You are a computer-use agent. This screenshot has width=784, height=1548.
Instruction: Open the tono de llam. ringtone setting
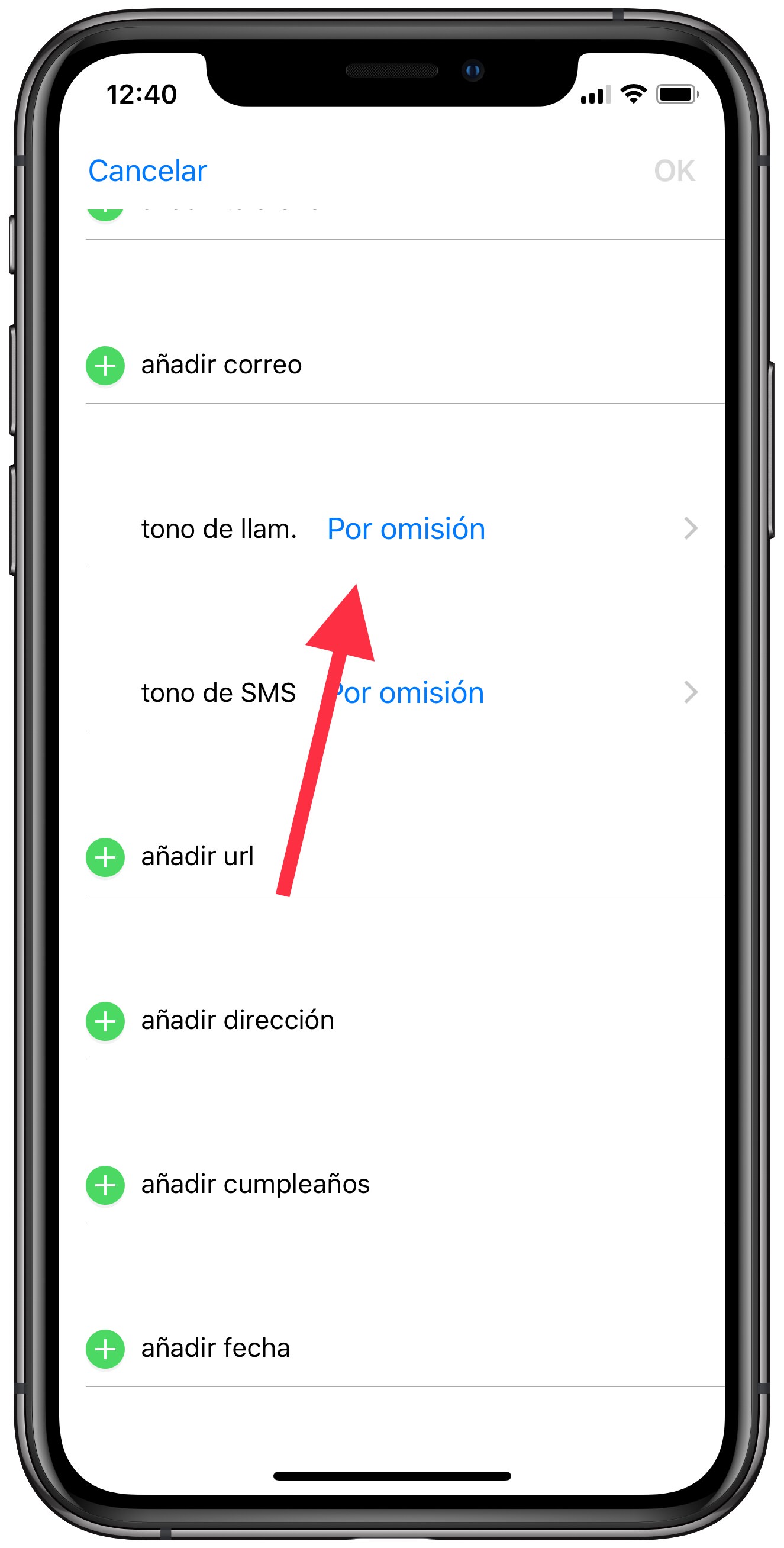(405, 529)
